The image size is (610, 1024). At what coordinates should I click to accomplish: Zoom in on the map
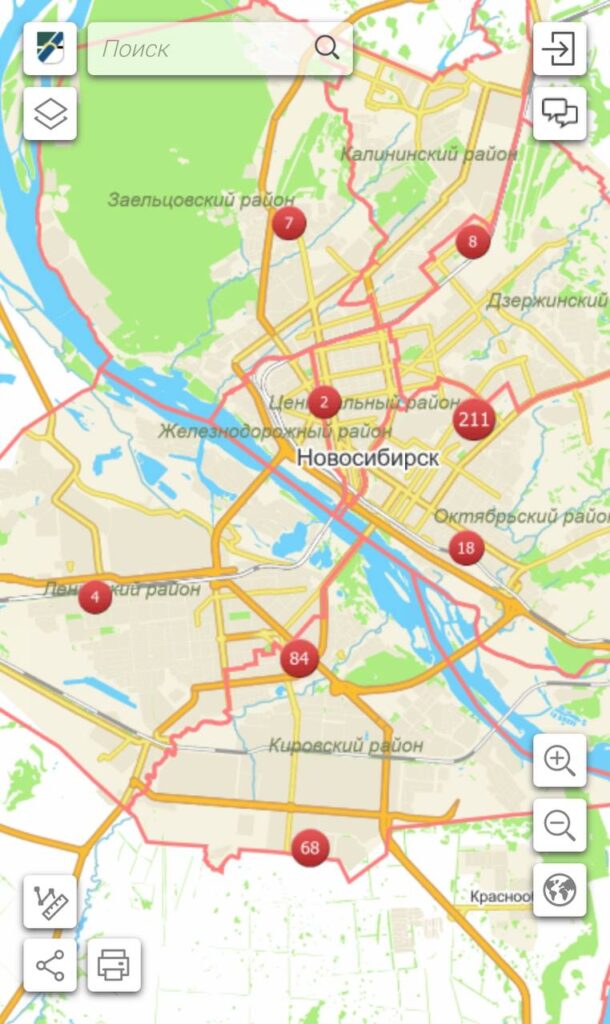click(x=560, y=761)
